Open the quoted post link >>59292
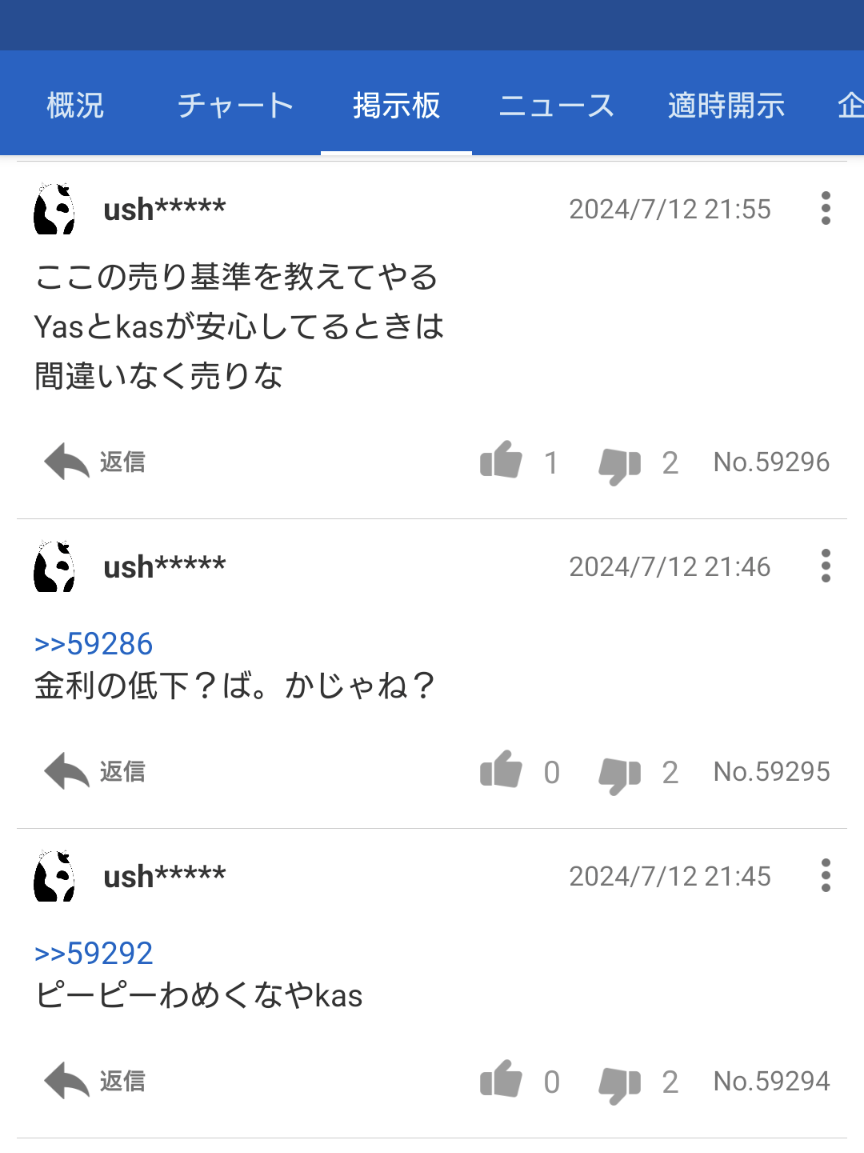 click(91, 954)
